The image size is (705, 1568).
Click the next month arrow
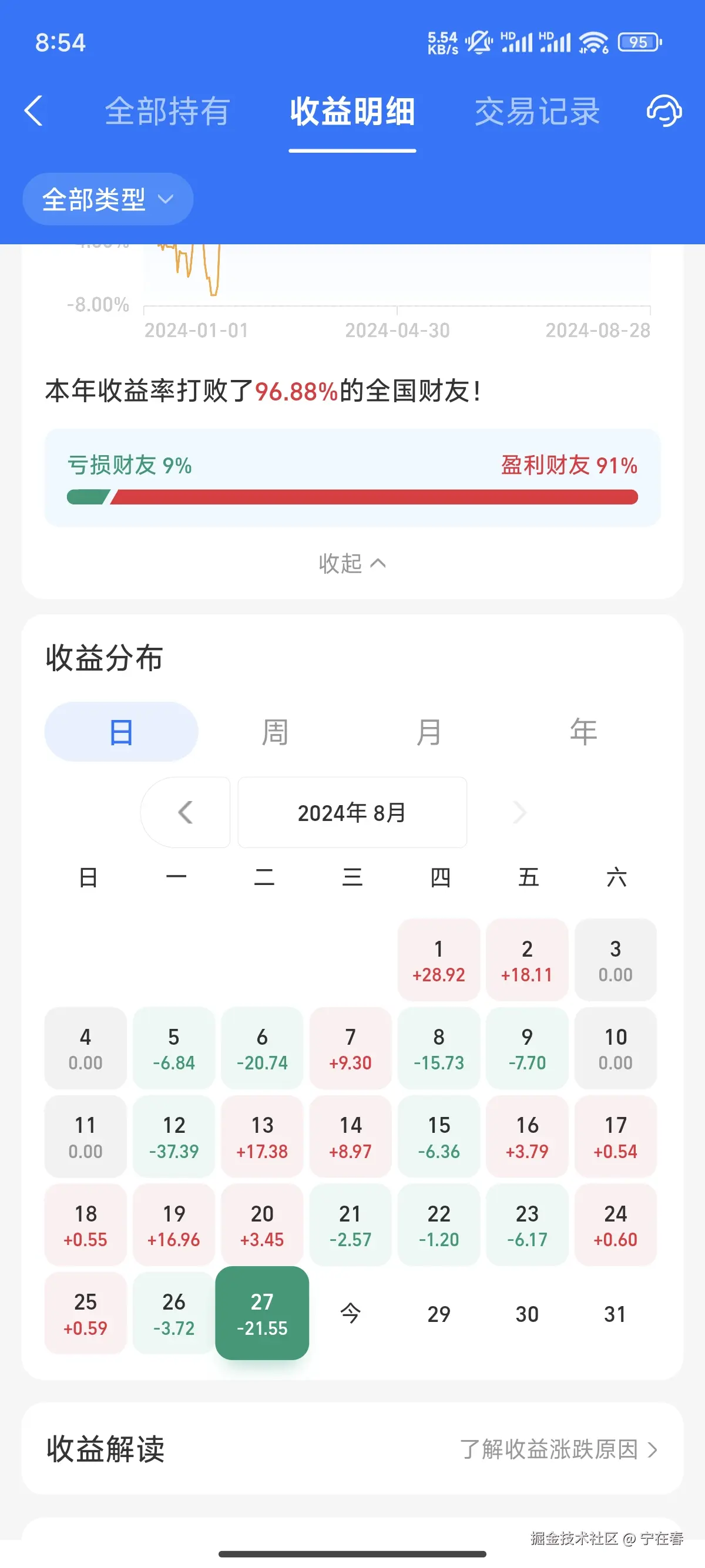(519, 813)
